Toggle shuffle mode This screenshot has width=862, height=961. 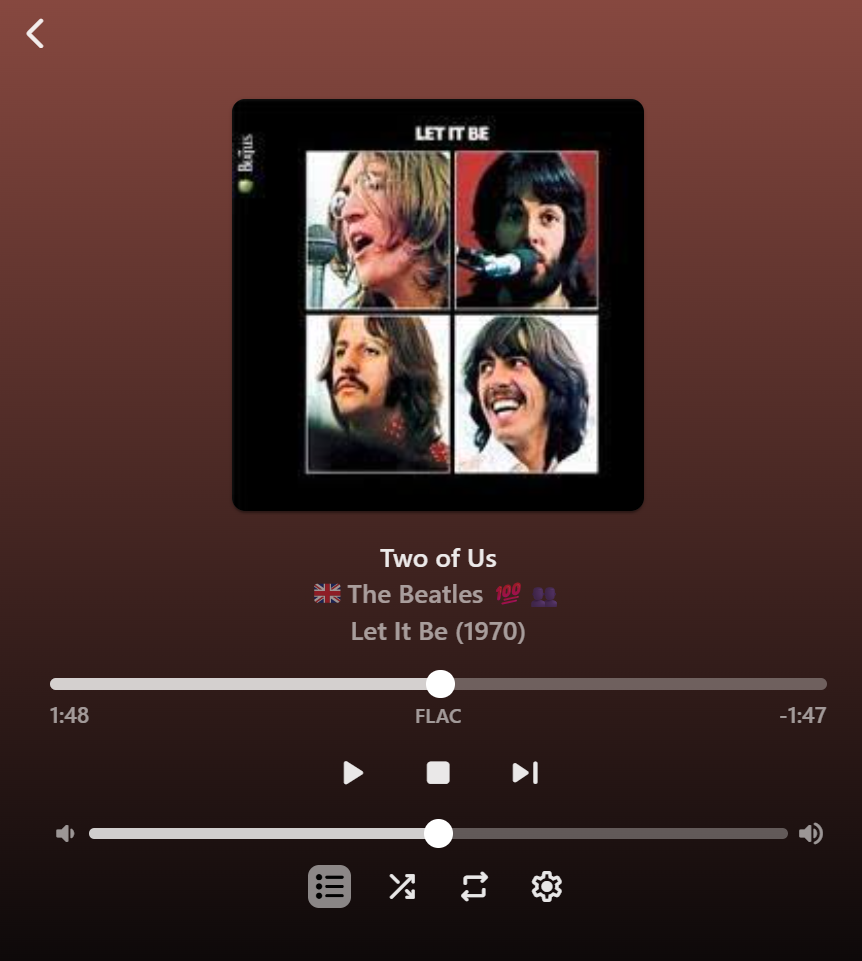coord(402,886)
